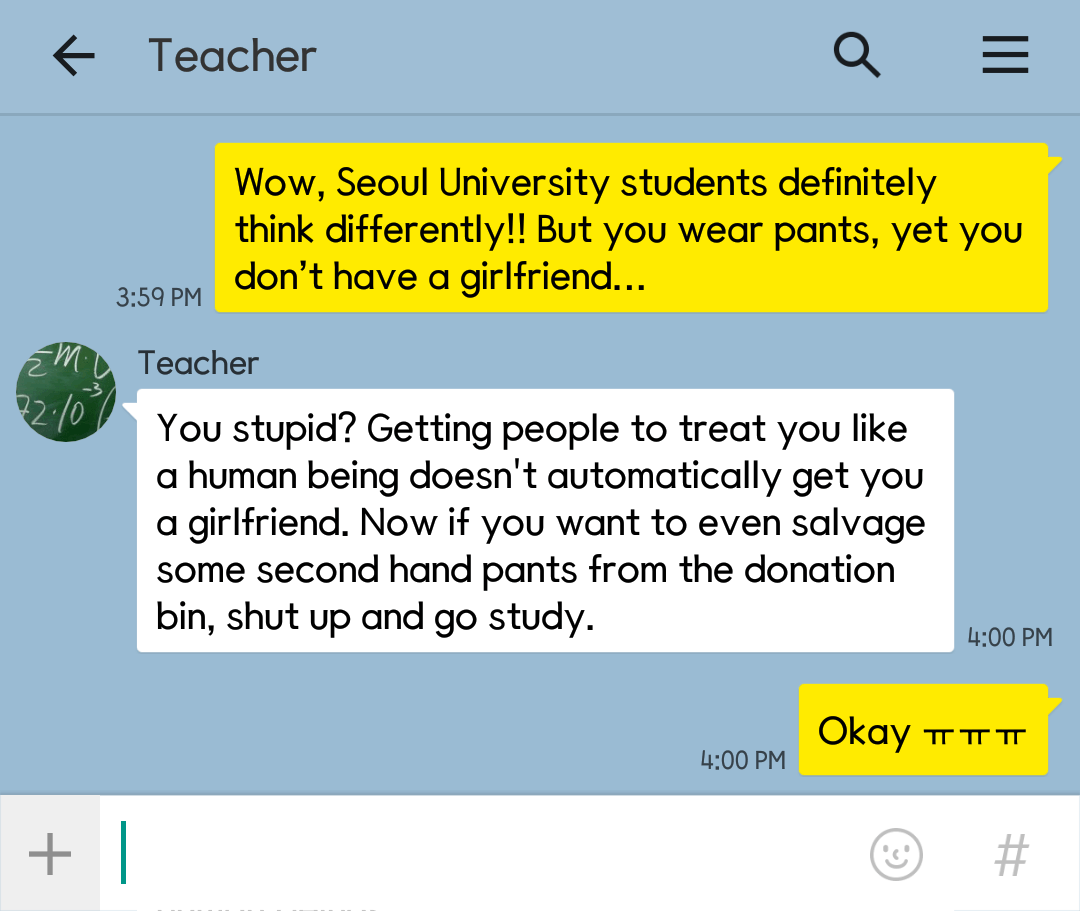This screenshot has height=911, width=1080.
Task: Focus the message input field
Action: (480, 854)
